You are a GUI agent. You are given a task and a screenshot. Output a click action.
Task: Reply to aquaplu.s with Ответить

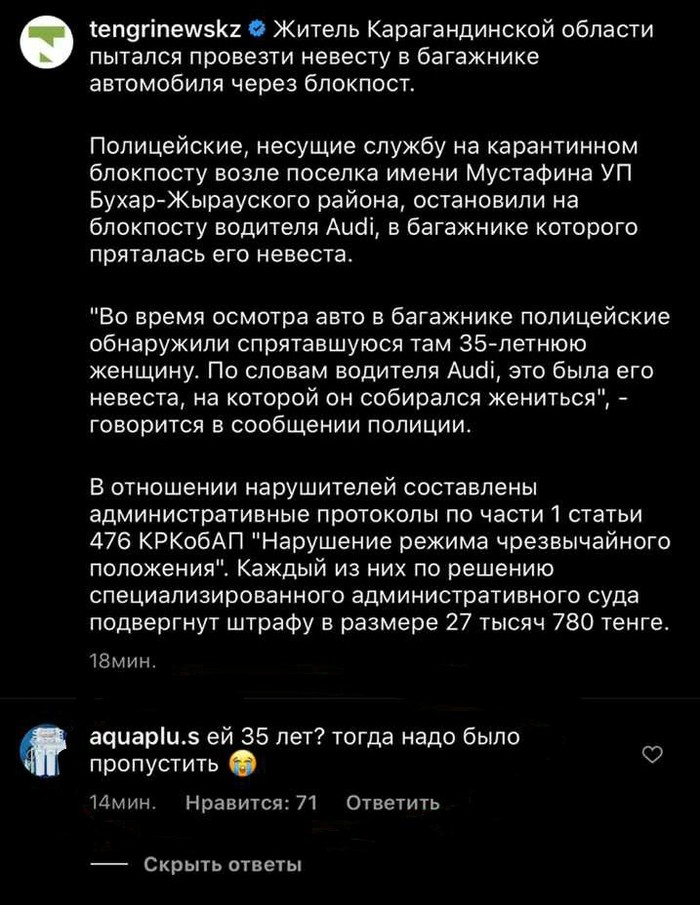point(392,803)
